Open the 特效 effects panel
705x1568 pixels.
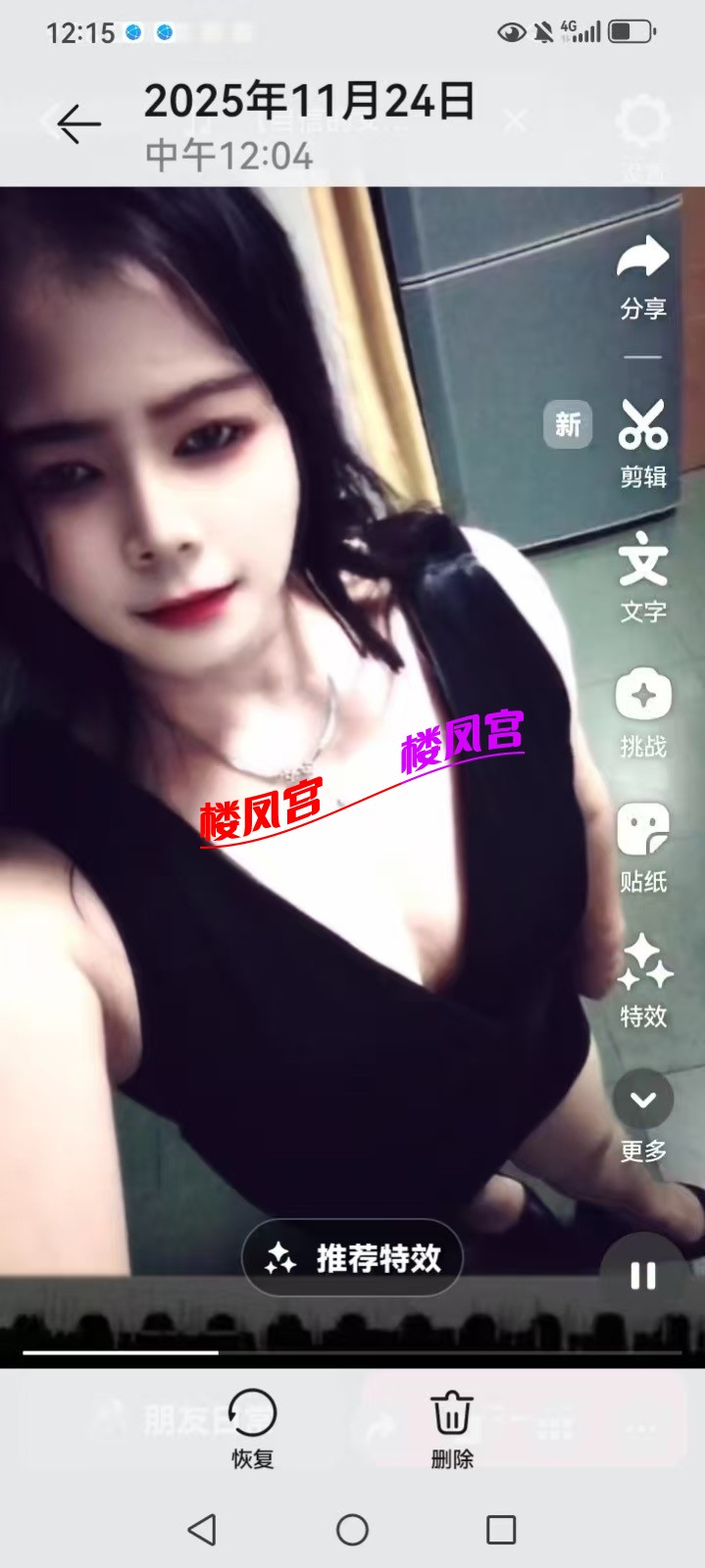[643, 981]
